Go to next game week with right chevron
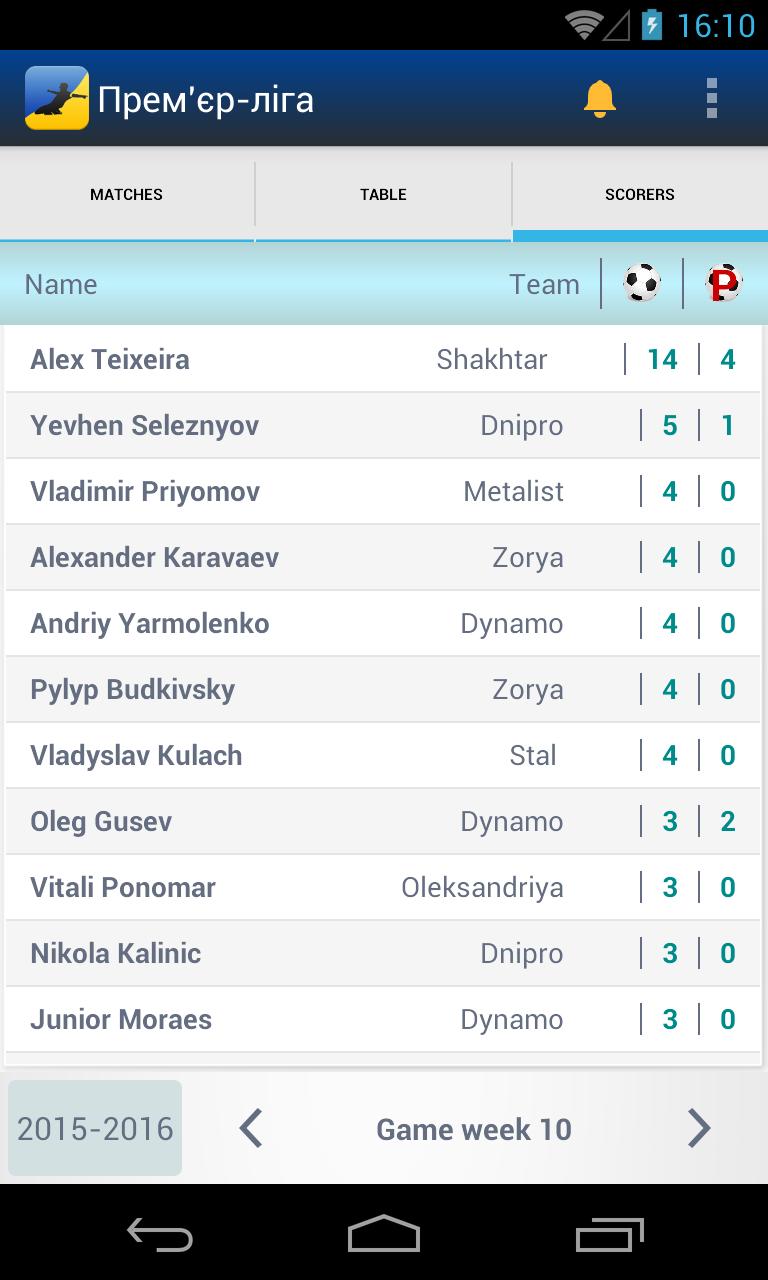Image resolution: width=768 pixels, height=1280 pixels. [700, 1128]
